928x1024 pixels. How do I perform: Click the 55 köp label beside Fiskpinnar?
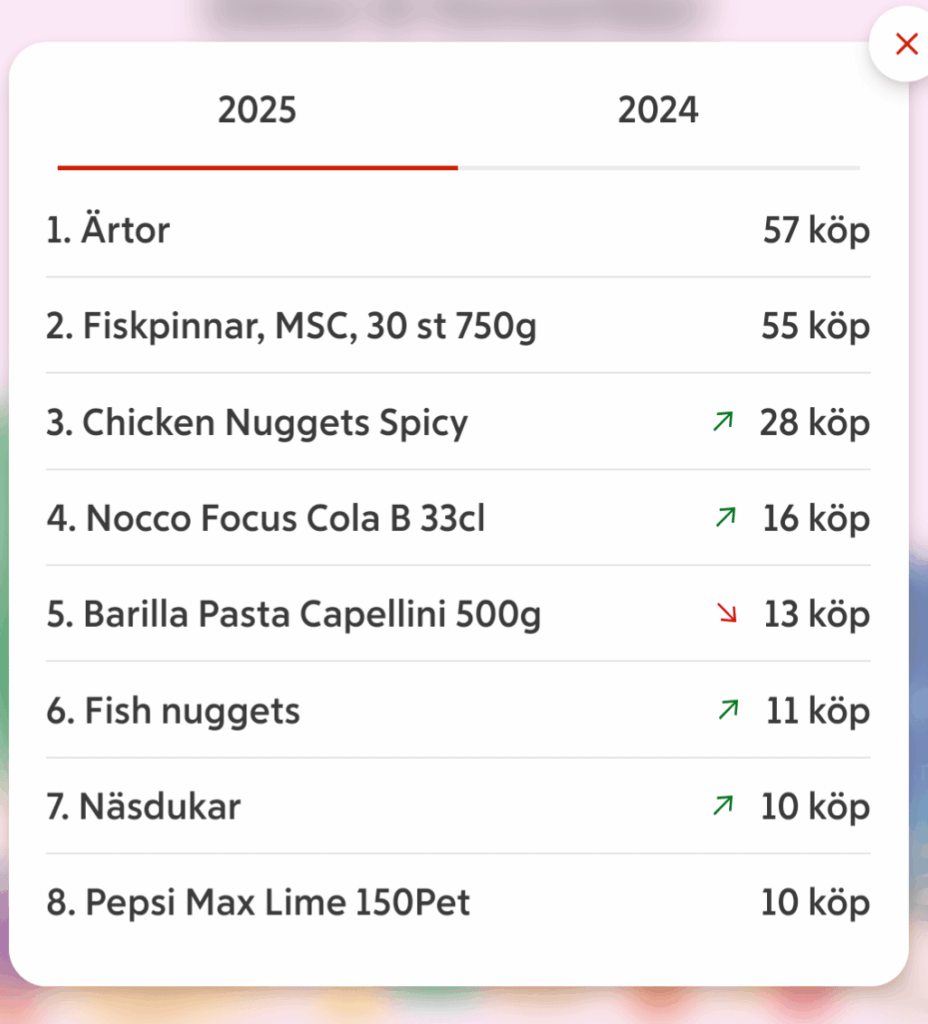[815, 326]
